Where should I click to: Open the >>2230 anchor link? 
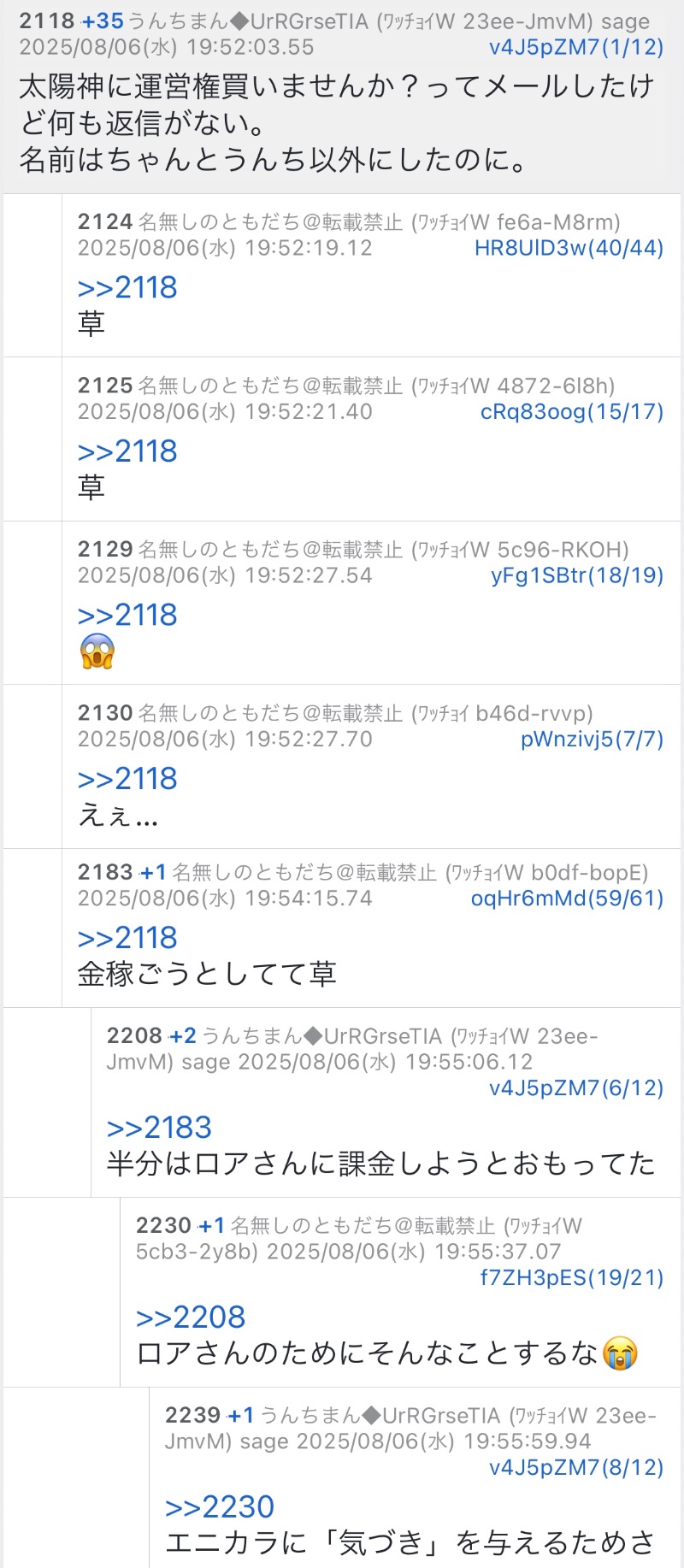pos(220,1507)
